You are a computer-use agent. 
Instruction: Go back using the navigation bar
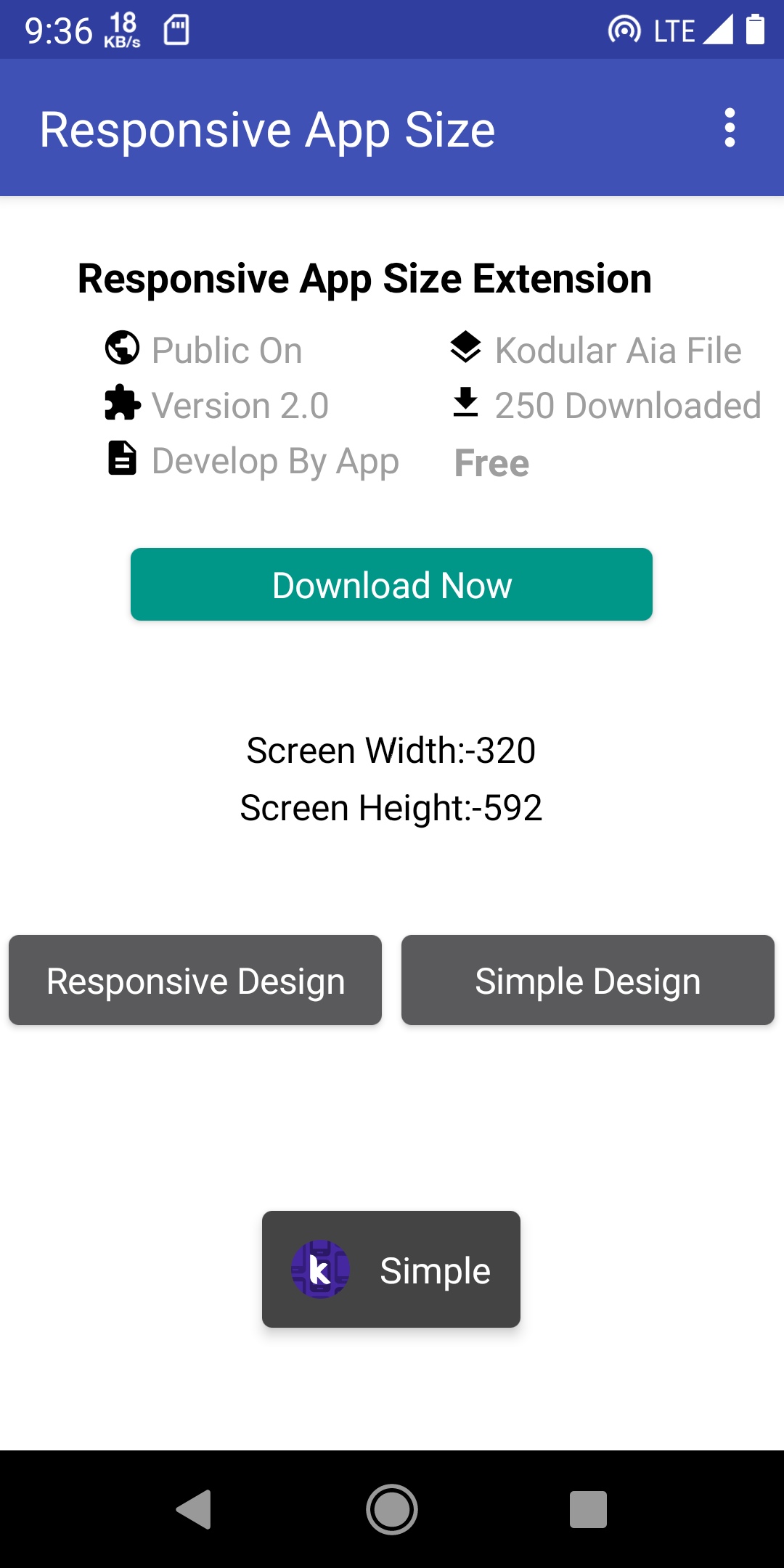click(x=195, y=1509)
